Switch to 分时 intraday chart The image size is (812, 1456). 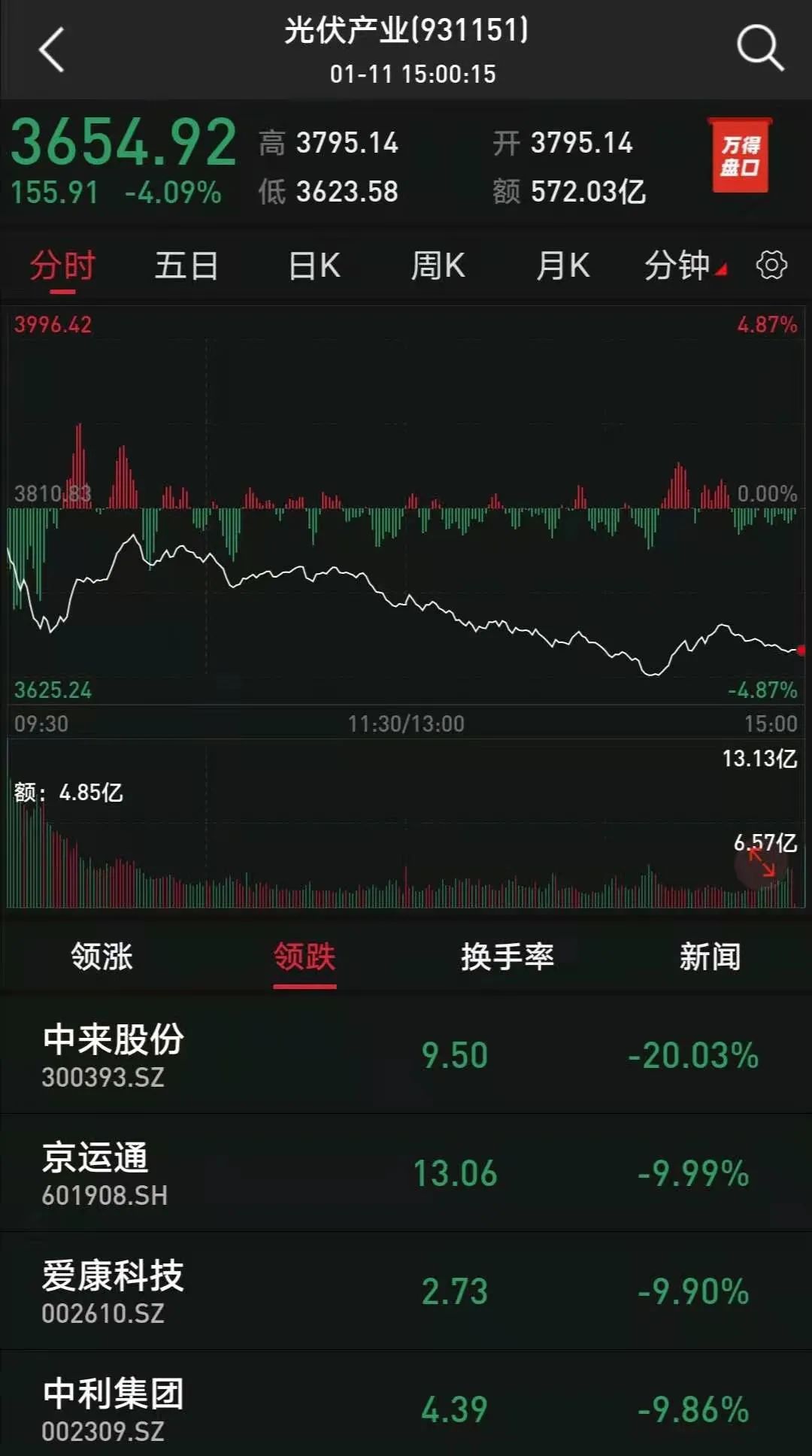point(62,265)
